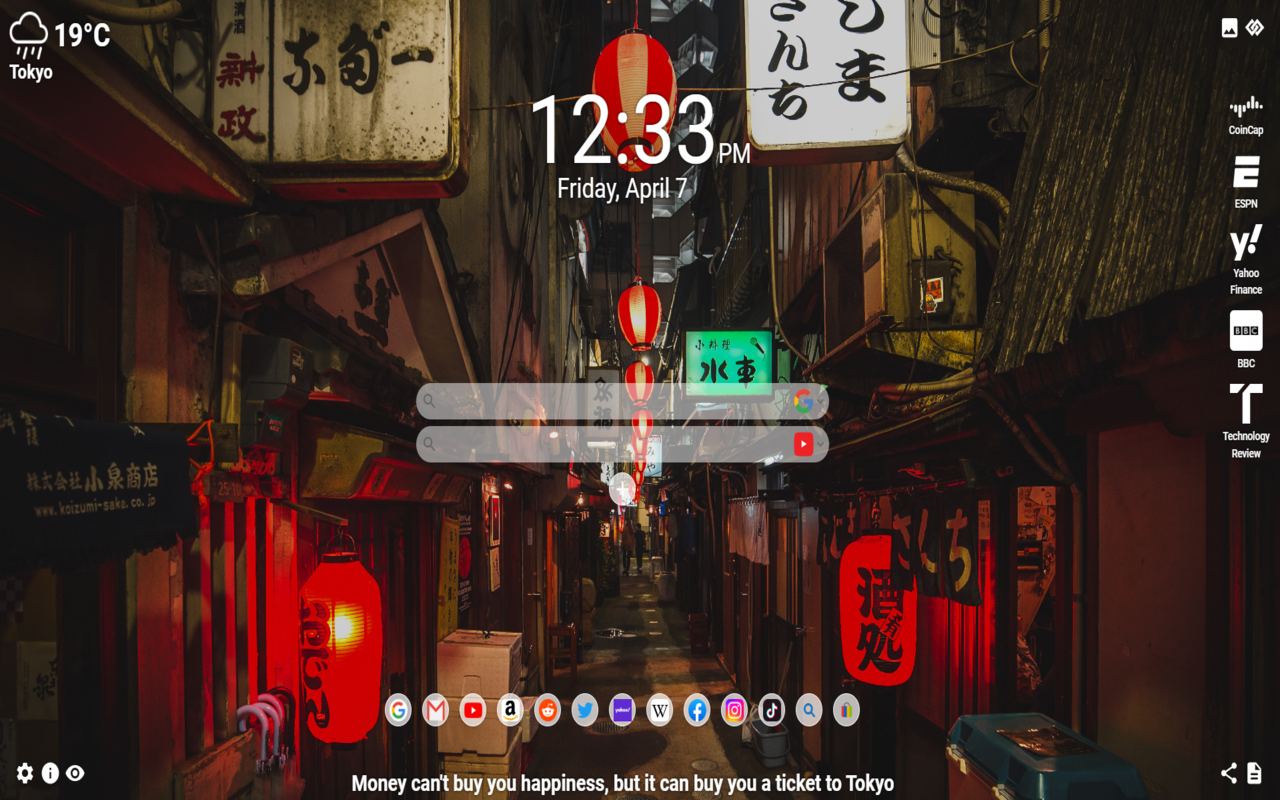Viewport: 1280px width, 800px height.
Task: Open the ESPN shortcut
Action: coord(1246,181)
